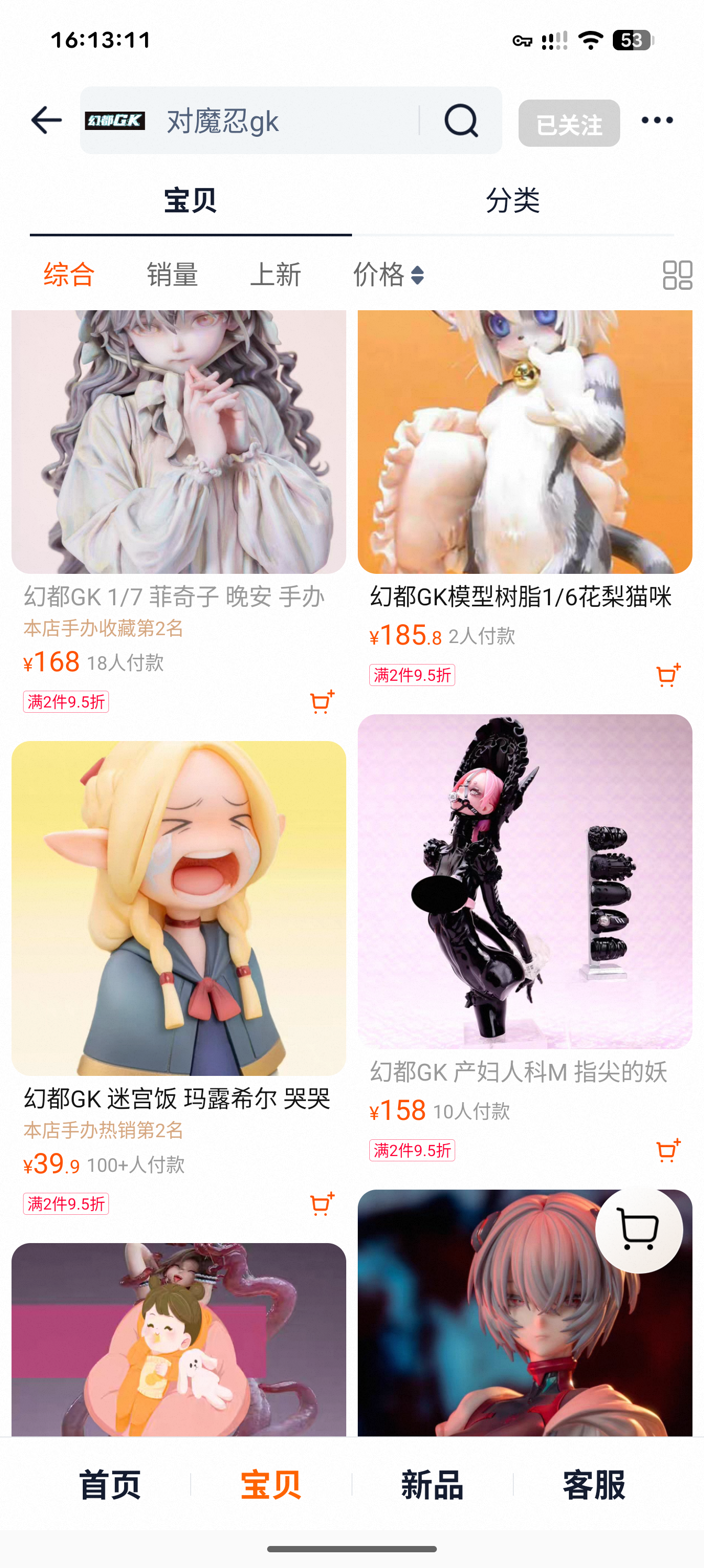Image resolution: width=704 pixels, height=1568 pixels.
Task: Tap the magnifier search icon
Action: point(460,121)
